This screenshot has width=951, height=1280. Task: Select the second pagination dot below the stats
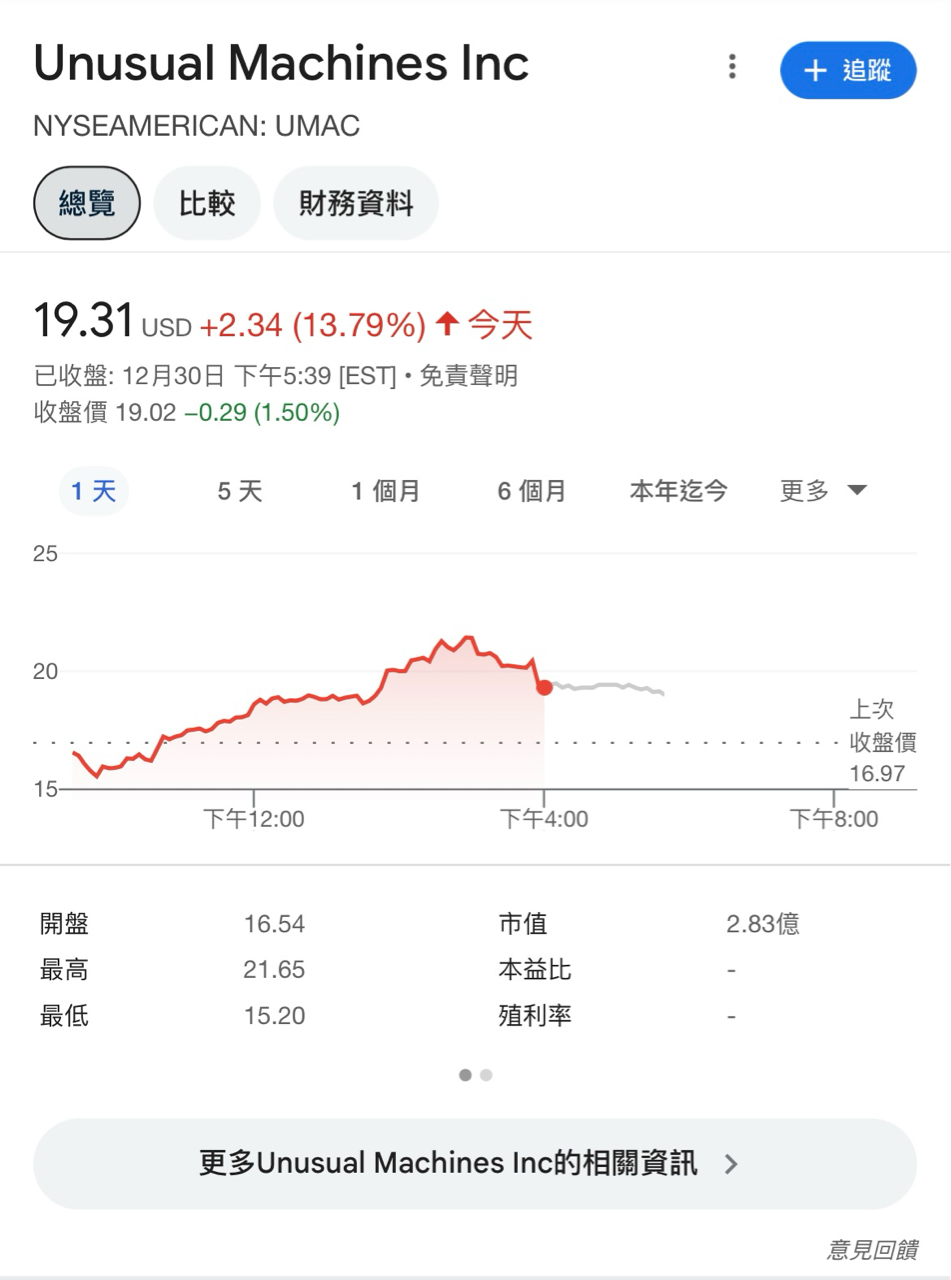[x=487, y=1074]
